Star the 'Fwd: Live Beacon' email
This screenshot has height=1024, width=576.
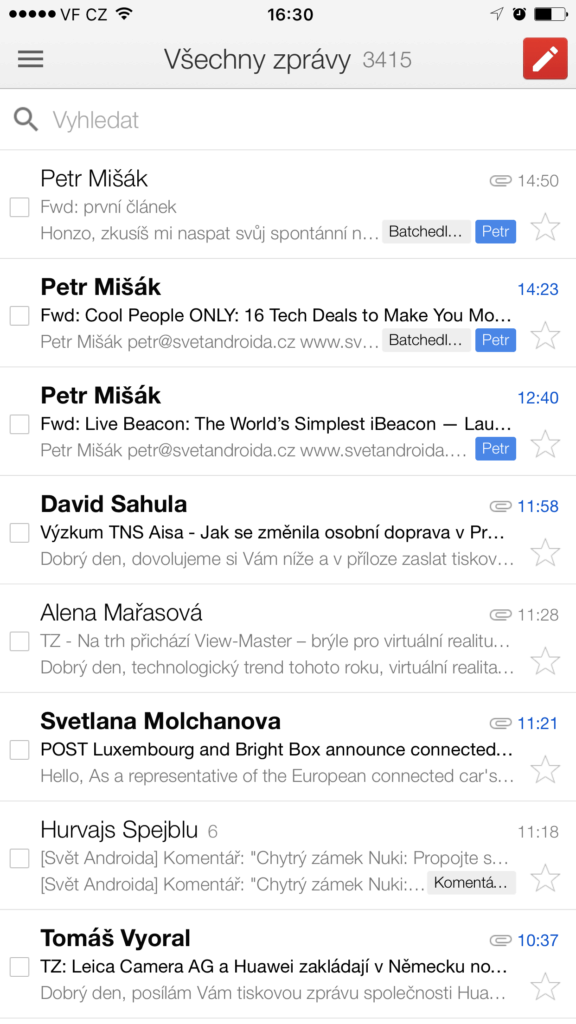point(545,444)
